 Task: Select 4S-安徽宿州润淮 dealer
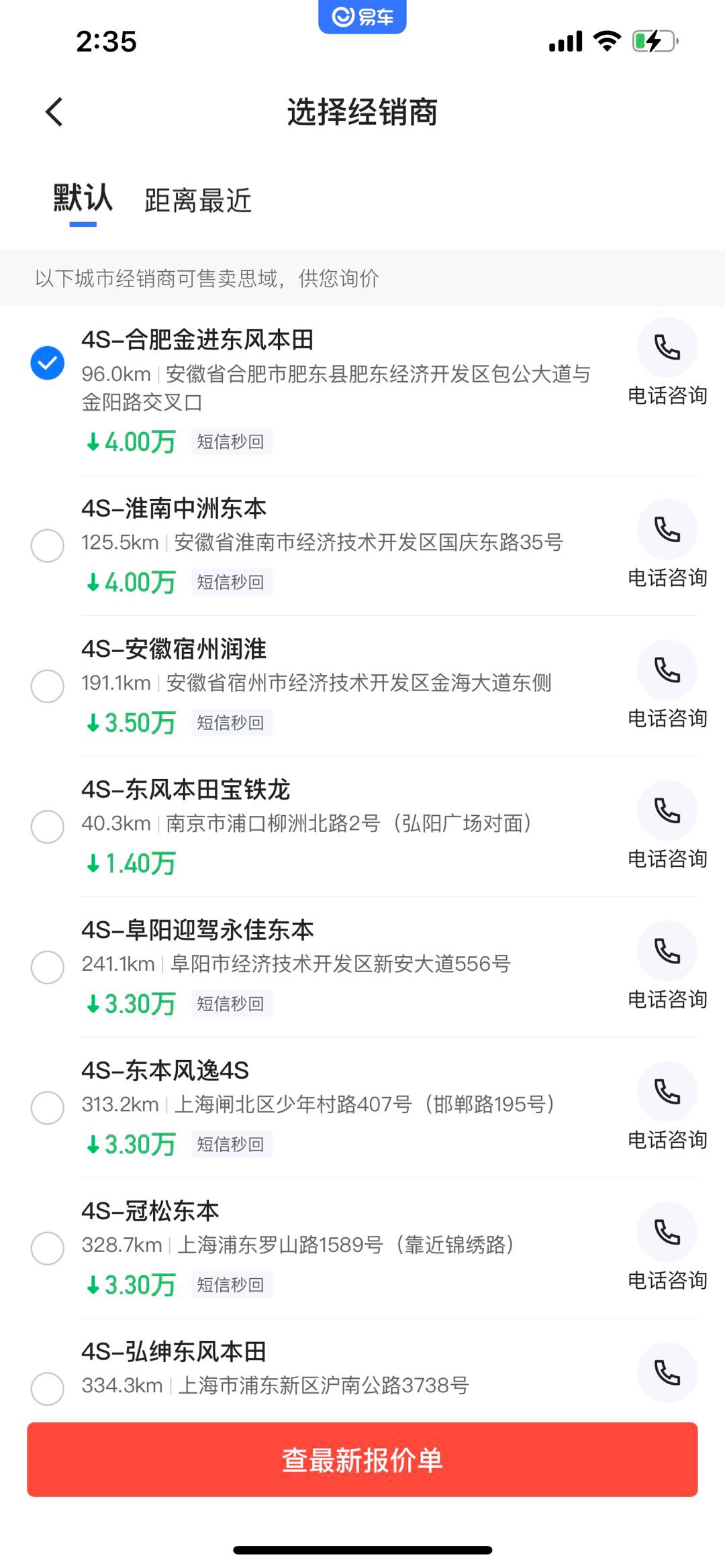pyautogui.click(x=48, y=686)
